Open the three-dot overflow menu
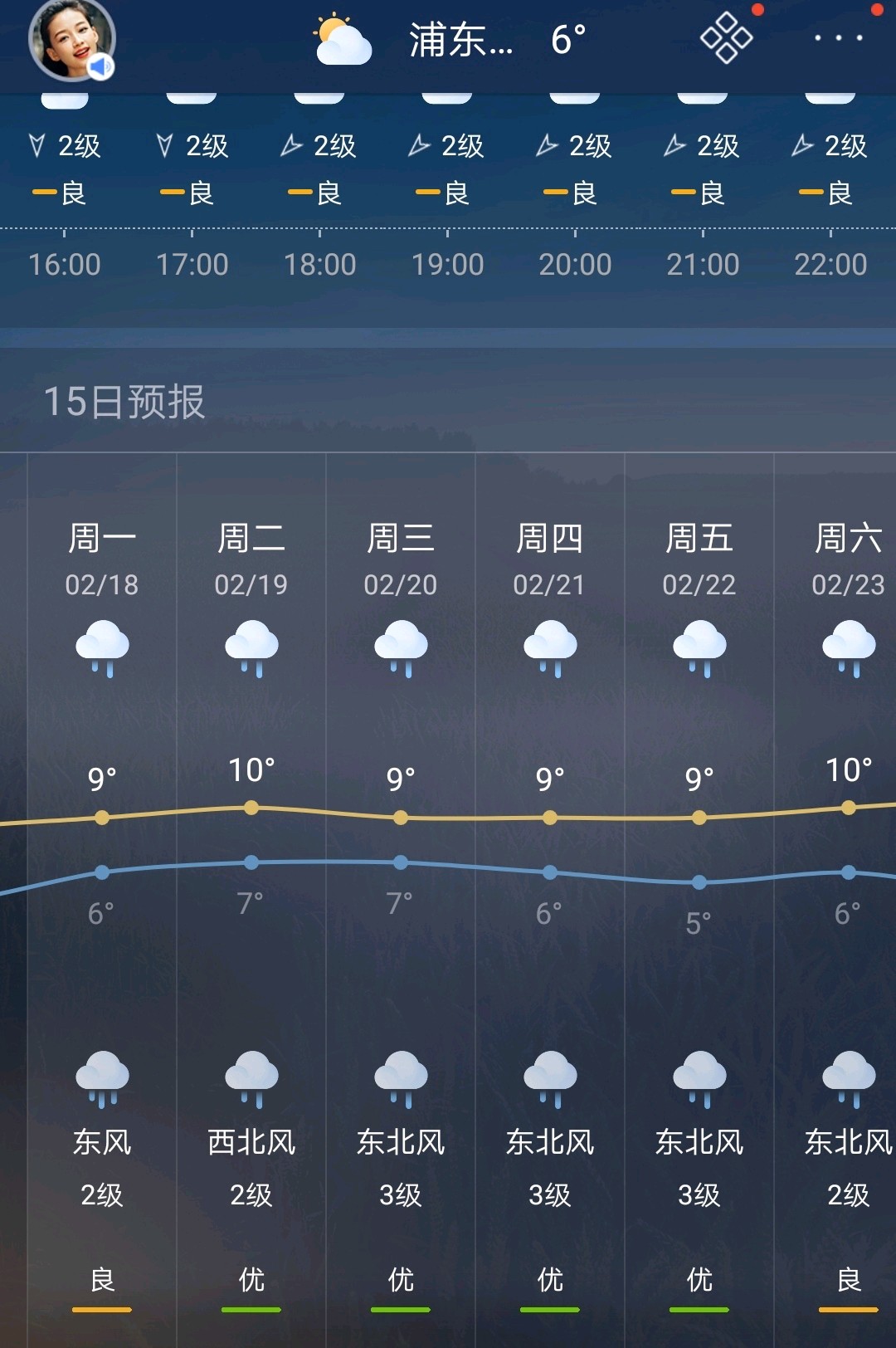Screen dimensions: 896x1348 (x=838, y=37)
